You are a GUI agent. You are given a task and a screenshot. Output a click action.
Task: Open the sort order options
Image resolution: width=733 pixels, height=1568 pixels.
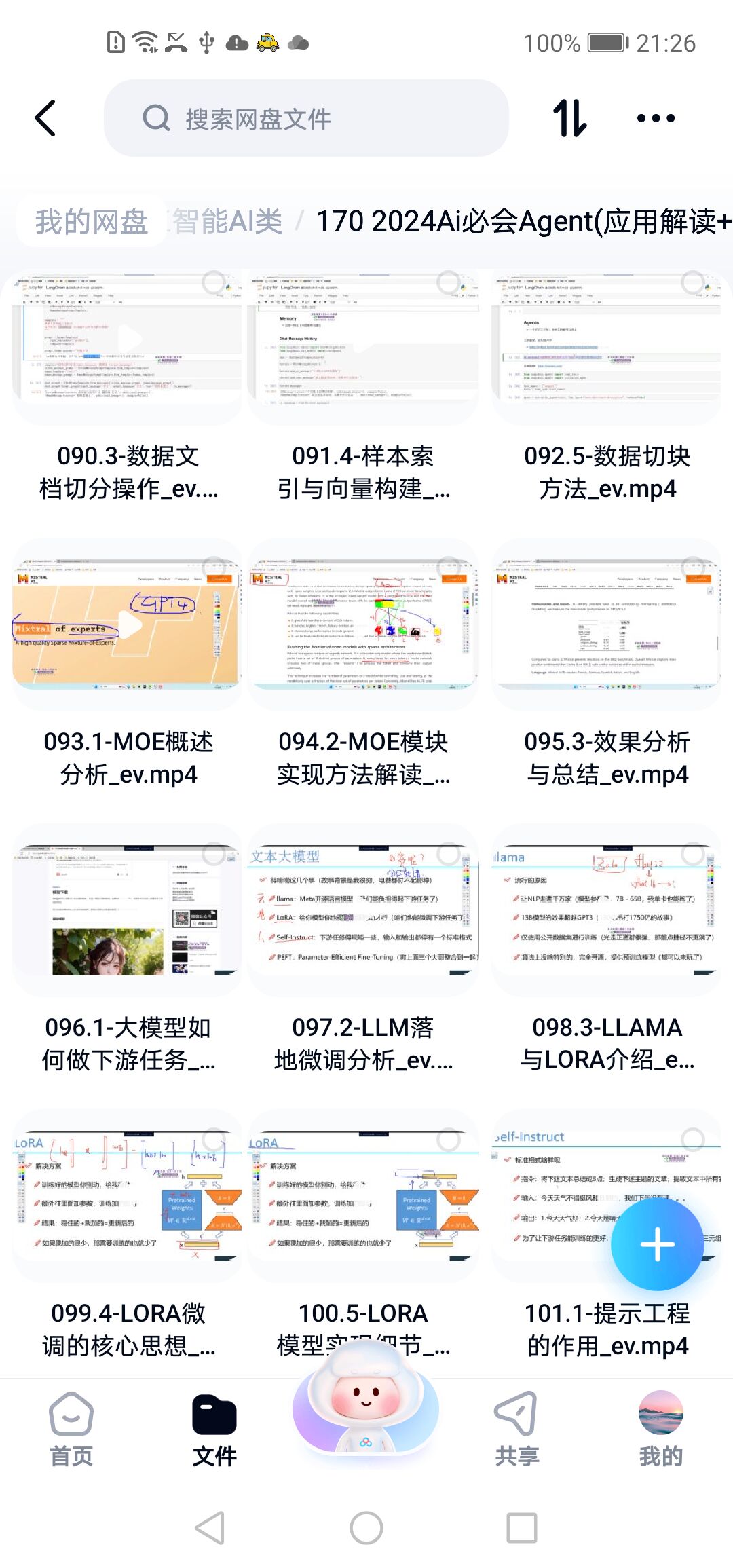(x=570, y=119)
